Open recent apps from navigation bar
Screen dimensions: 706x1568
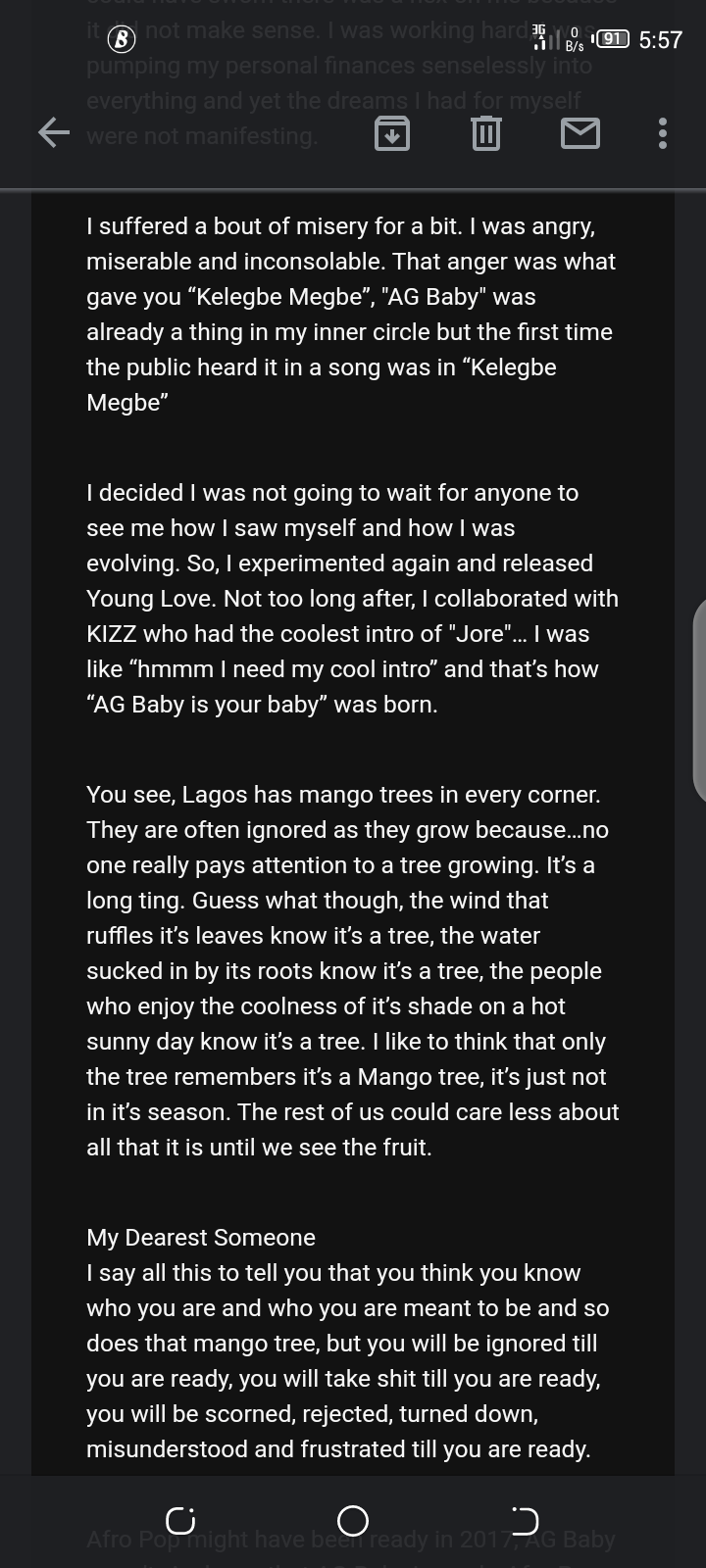coord(180,1520)
